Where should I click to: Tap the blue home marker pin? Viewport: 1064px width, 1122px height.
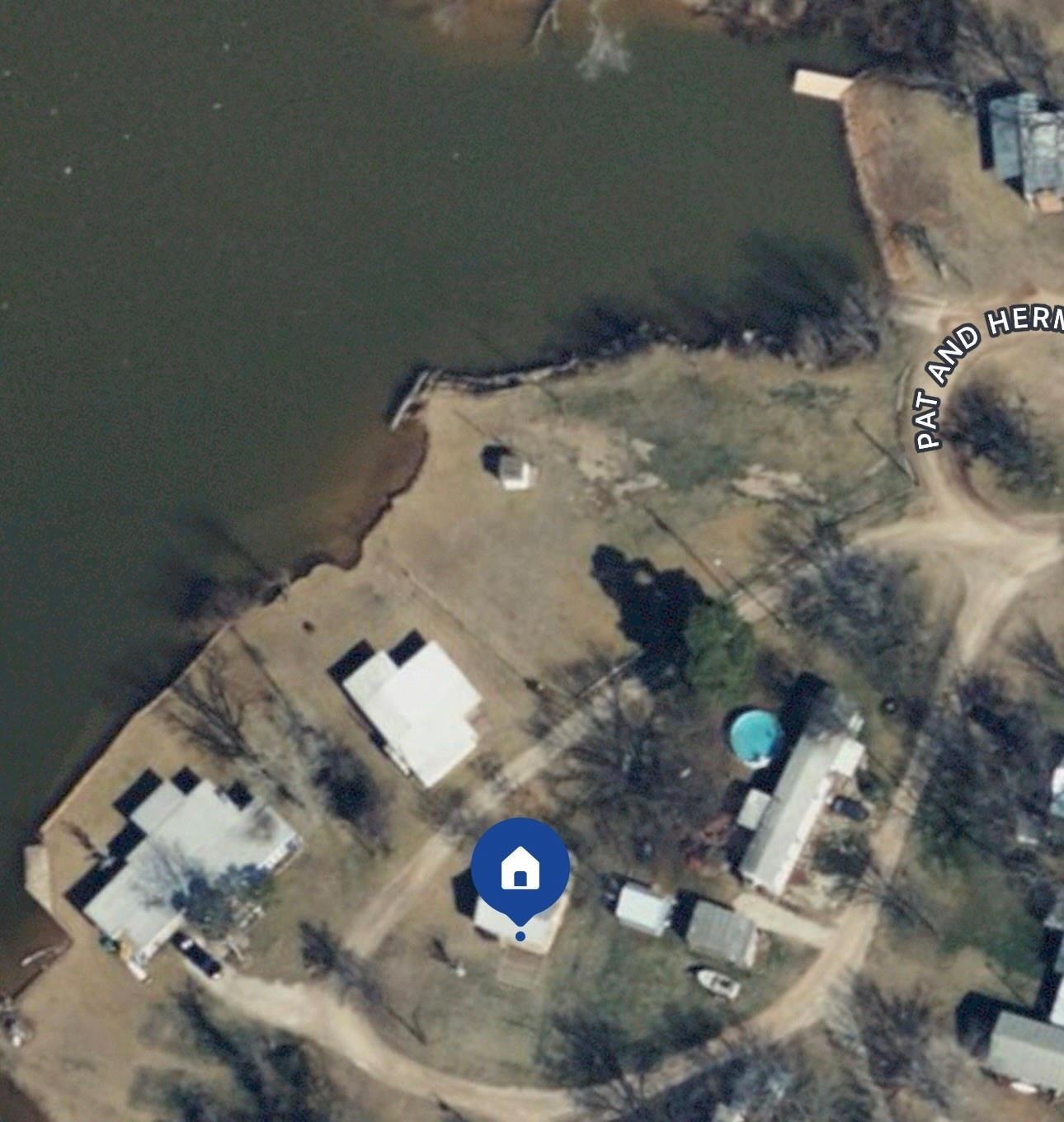point(520,868)
